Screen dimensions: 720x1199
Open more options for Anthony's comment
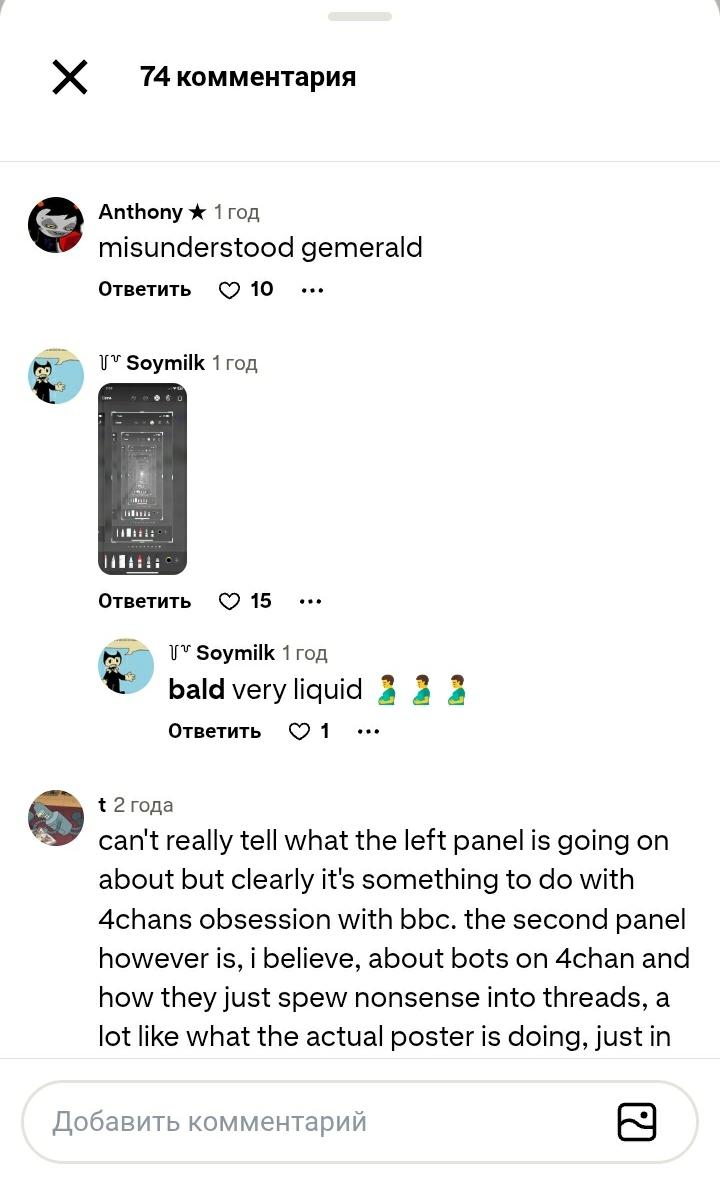click(x=312, y=290)
